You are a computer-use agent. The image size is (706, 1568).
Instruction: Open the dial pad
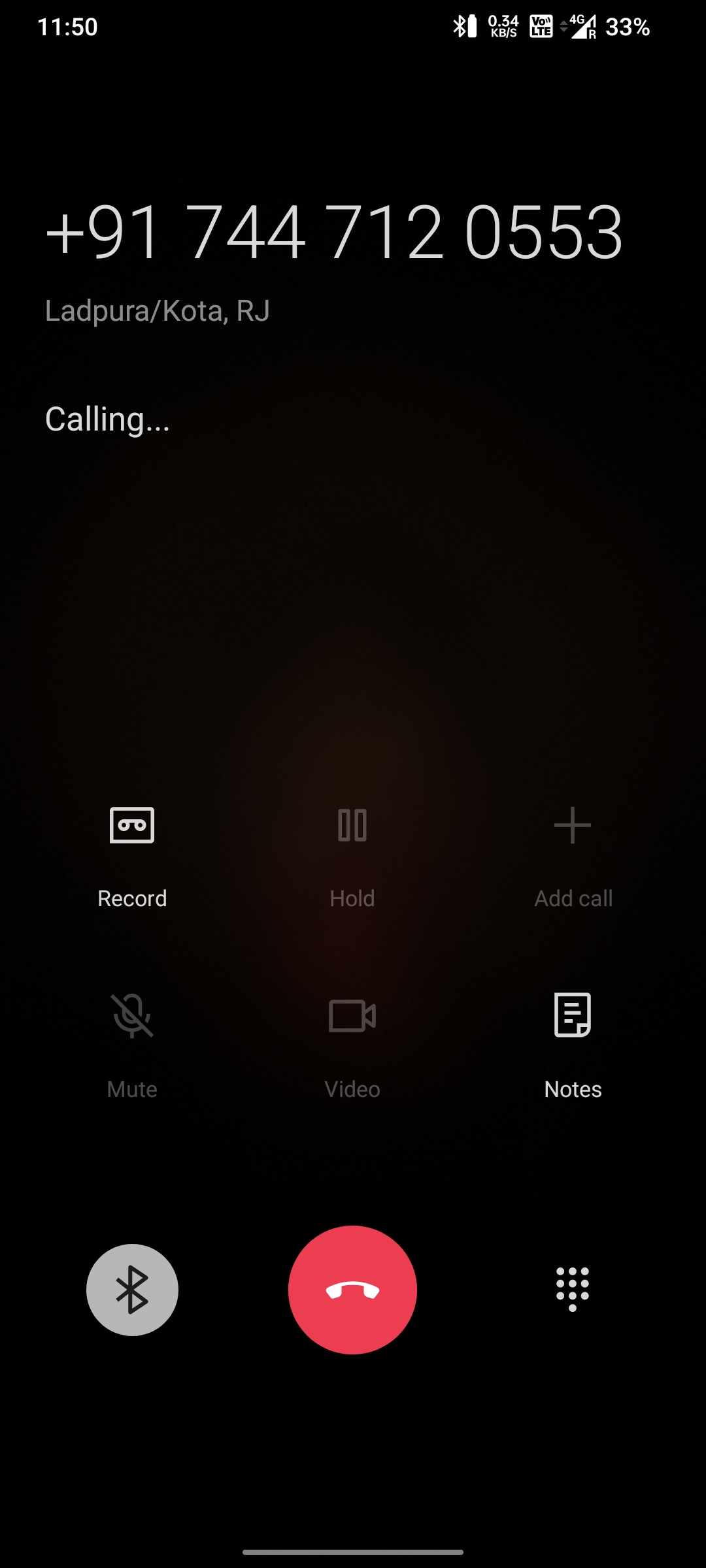(573, 1288)
